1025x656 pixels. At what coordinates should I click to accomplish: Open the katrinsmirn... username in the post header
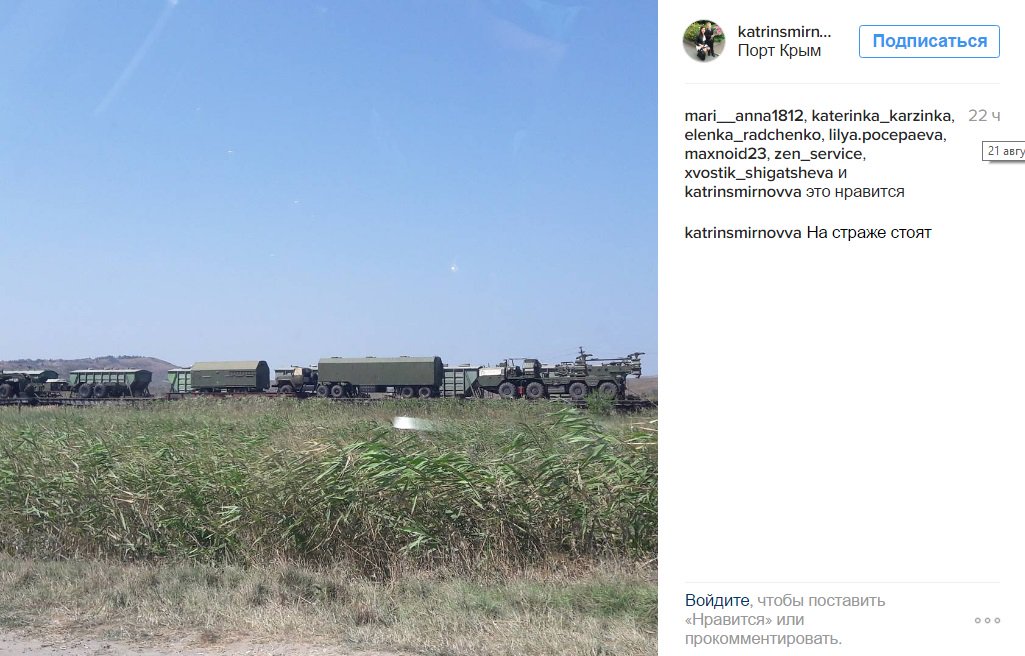[x=783, y=31]
